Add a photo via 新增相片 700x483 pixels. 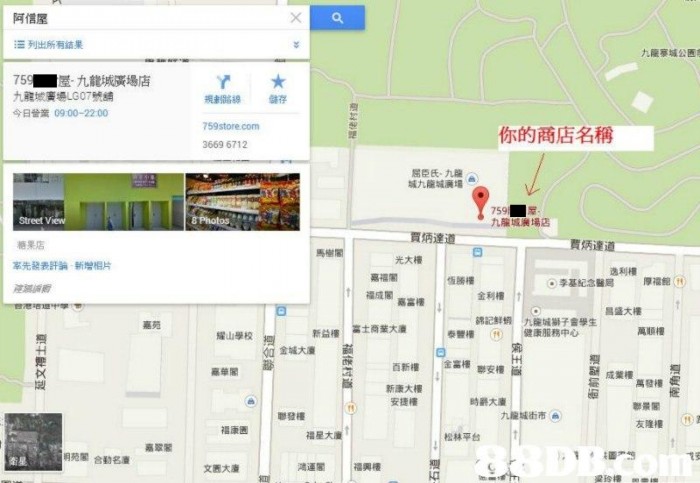[93, 266]
